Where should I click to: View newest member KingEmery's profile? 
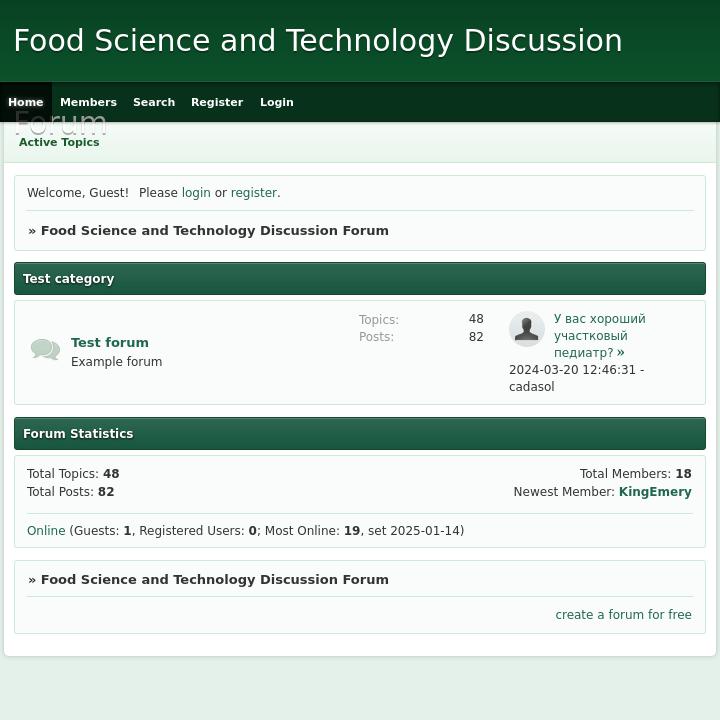coord(655,492)
